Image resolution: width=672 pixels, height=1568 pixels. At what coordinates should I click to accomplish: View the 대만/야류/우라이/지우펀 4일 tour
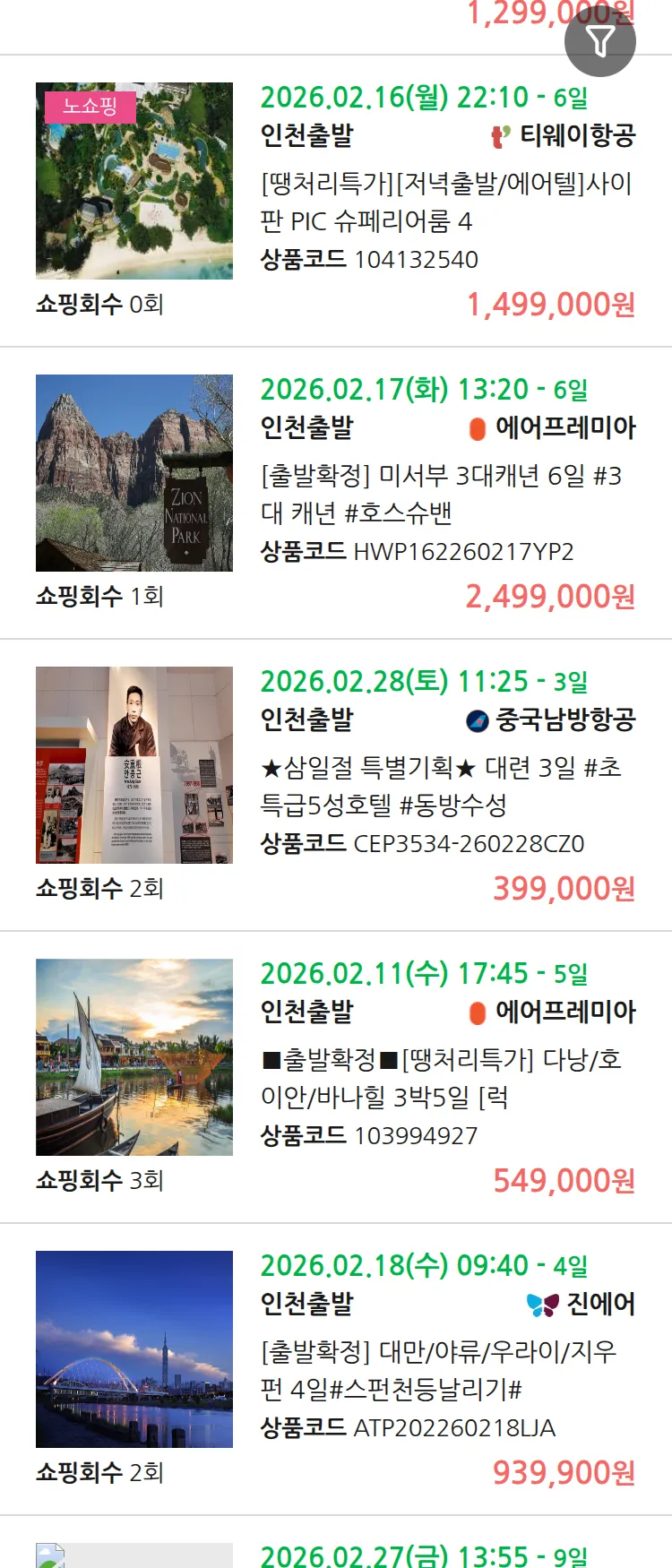coord(439,1370)
